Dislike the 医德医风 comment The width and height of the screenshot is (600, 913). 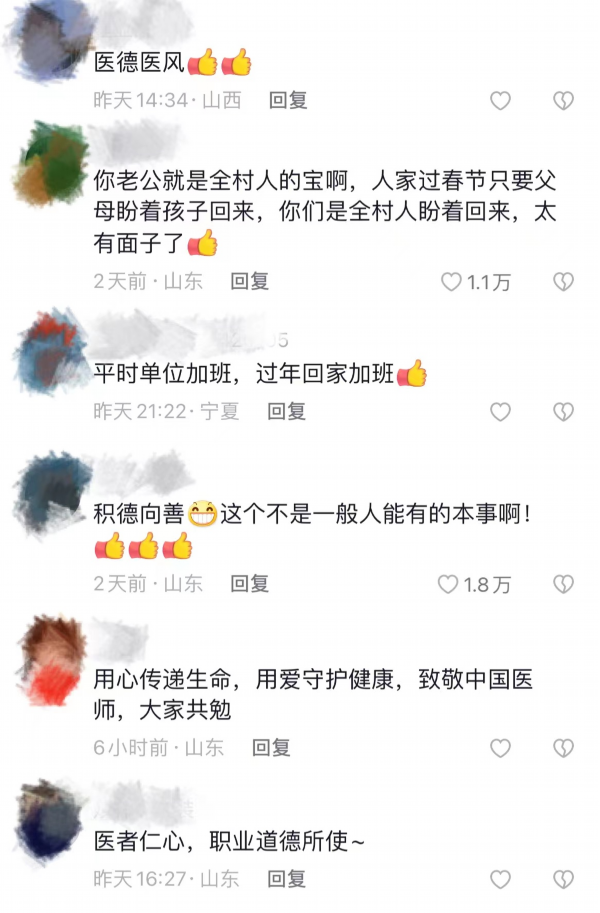(564, 100)
